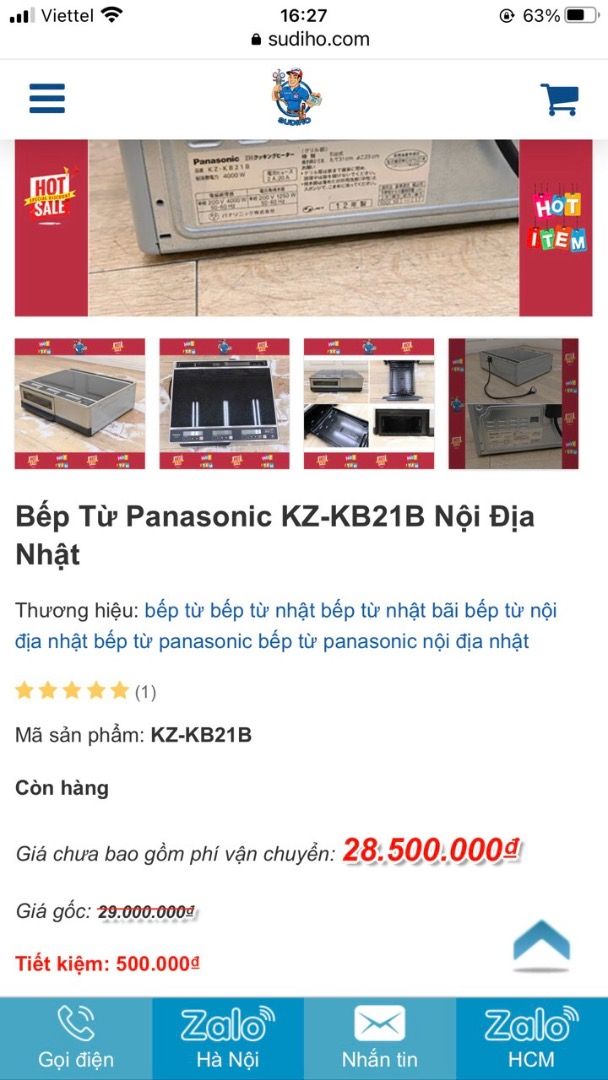The image size is (608, 1080).
Task: Send a message via Nhắn tin
Action: 380,1038
